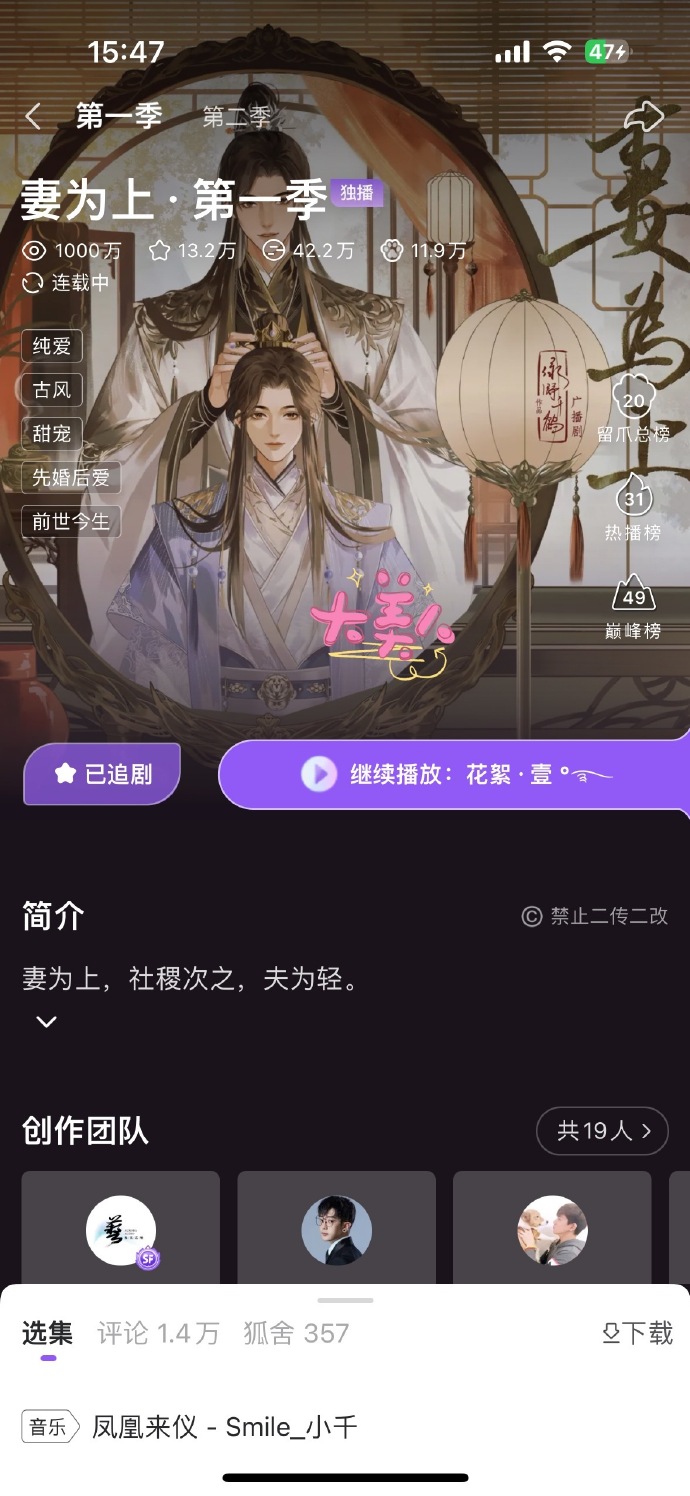Open the 甜宠 tag
Image resolution: width=690 pixels, height=1496 pixels.
(52, 434)
